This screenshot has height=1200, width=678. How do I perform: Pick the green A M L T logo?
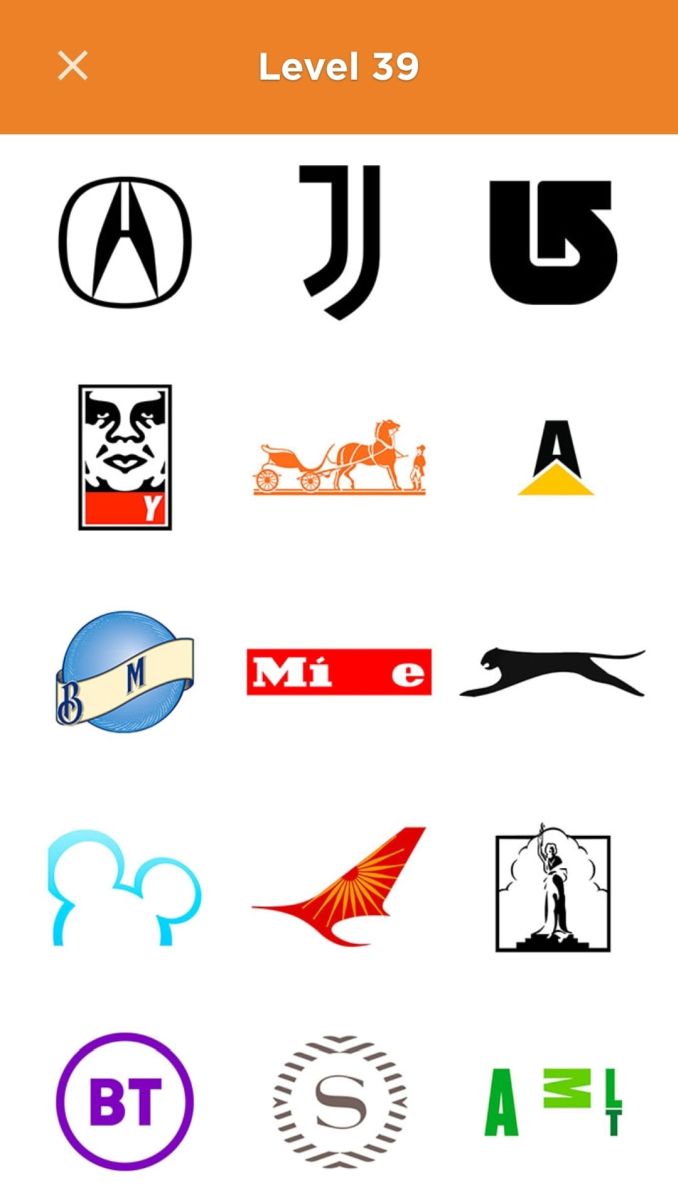pyautogui.click(x=553, y=1102)
